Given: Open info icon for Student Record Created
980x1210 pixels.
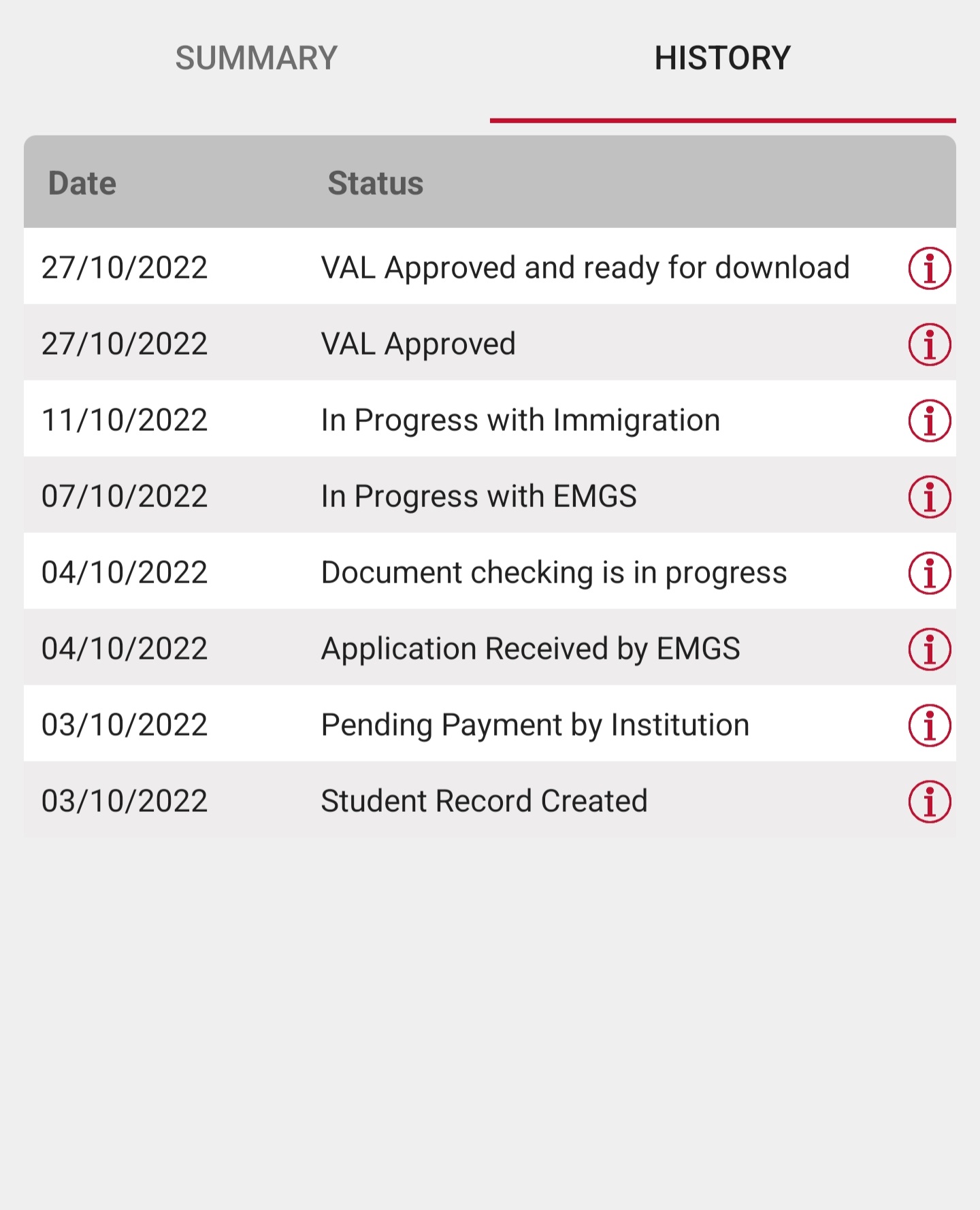Looking at the screenshot, I should pos(929,802).
